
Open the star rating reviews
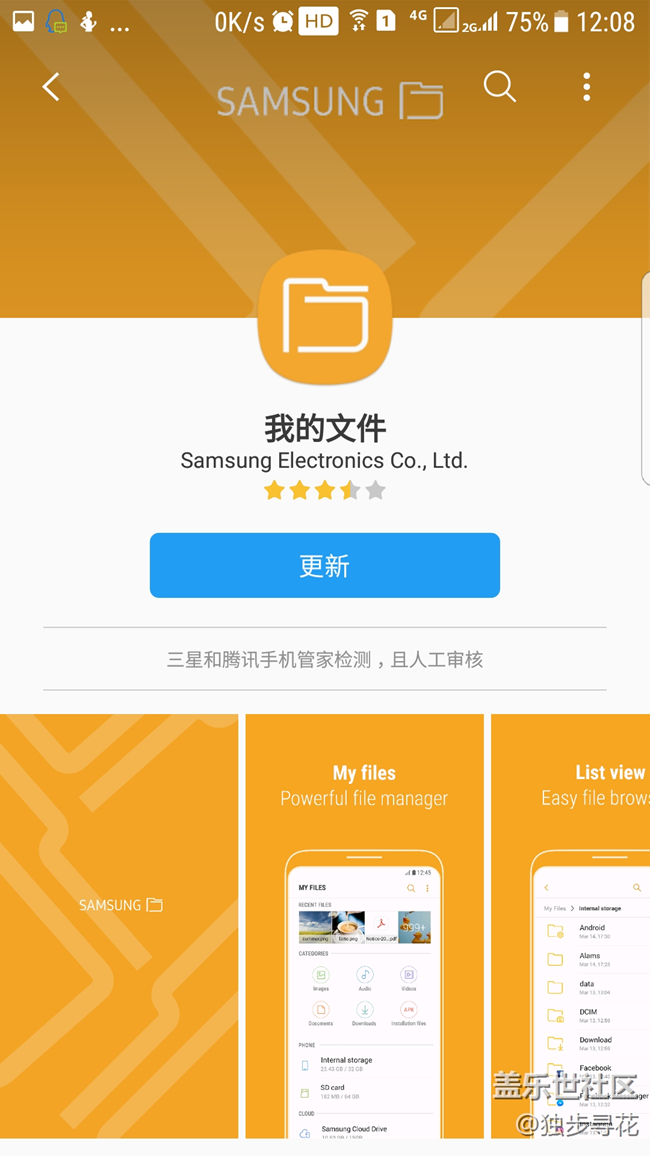[x=324, y=490]
